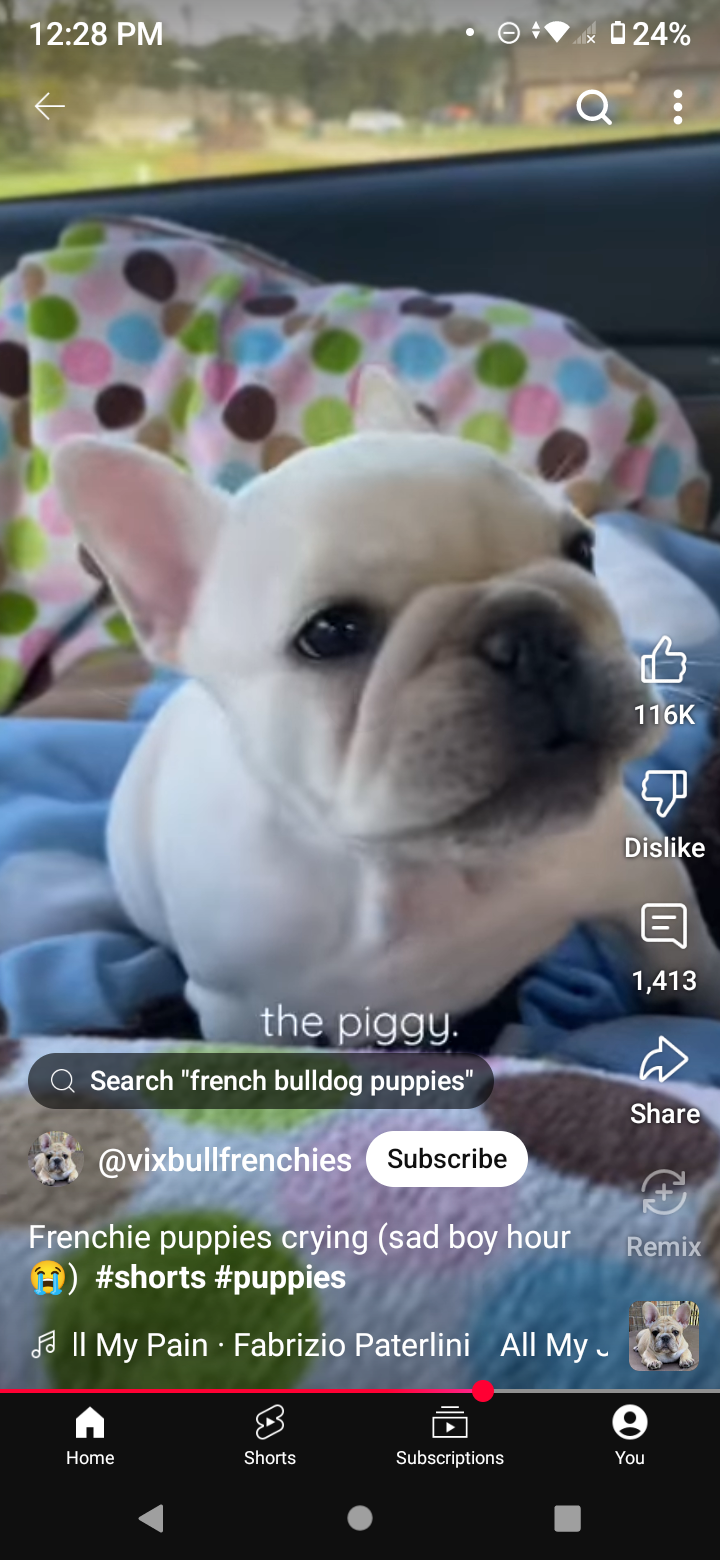Tap the sound thumbnail with puppy picture

663,1335
